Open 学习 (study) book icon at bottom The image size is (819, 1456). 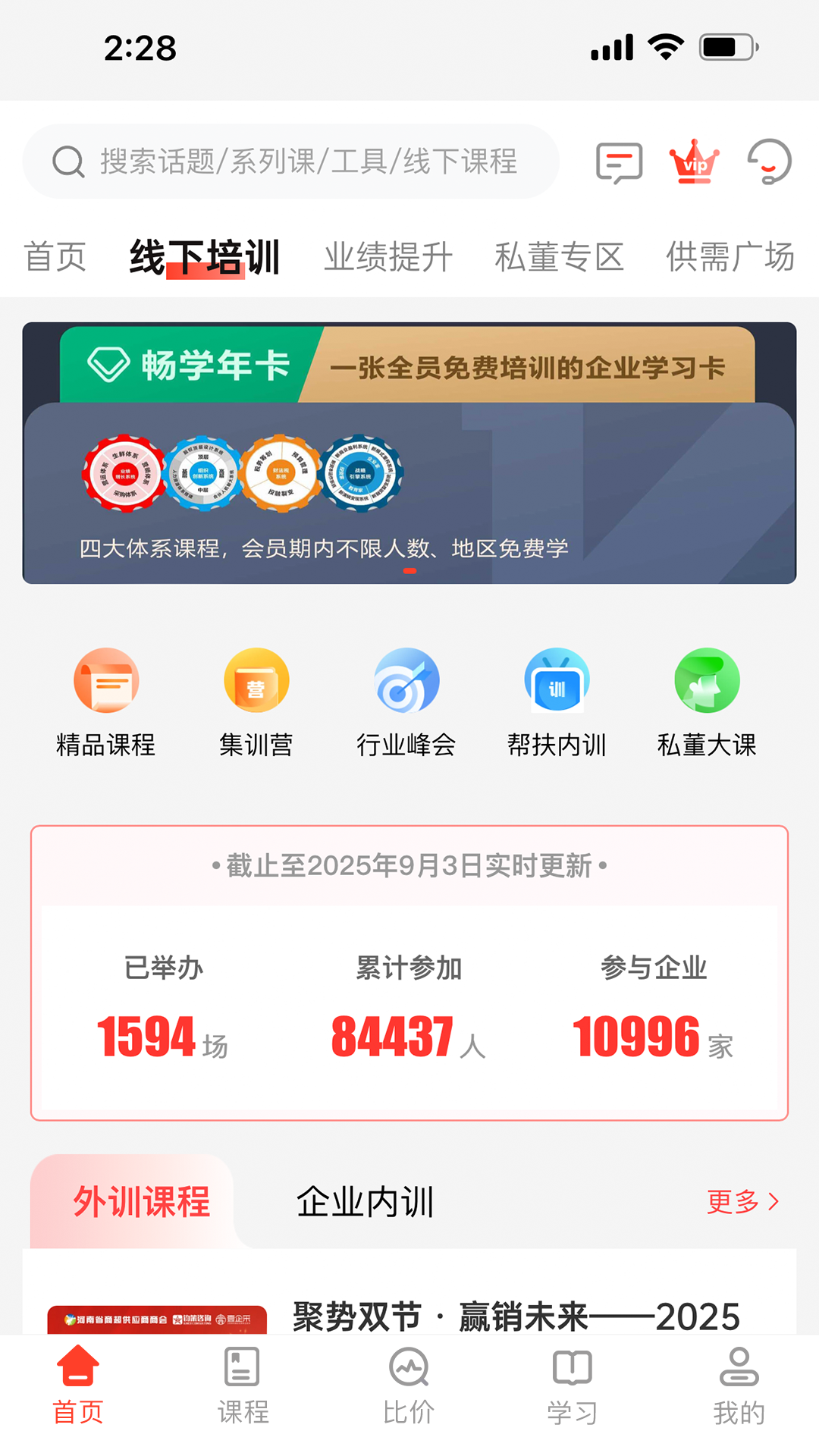pos(573,1386)
